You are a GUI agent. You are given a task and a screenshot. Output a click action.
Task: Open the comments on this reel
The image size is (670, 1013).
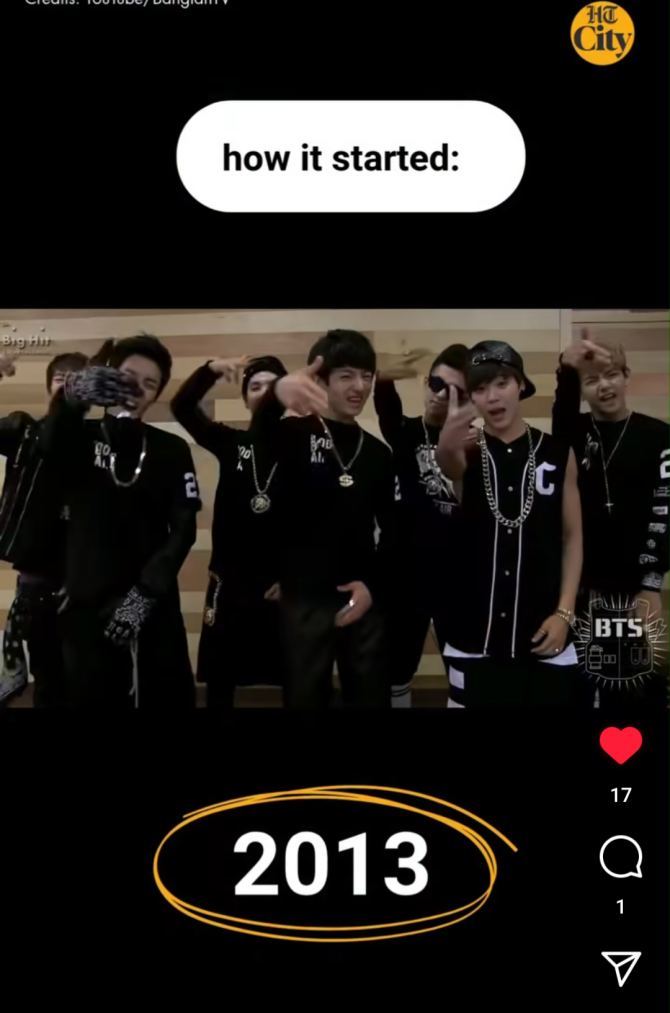(x=620, y=858)
